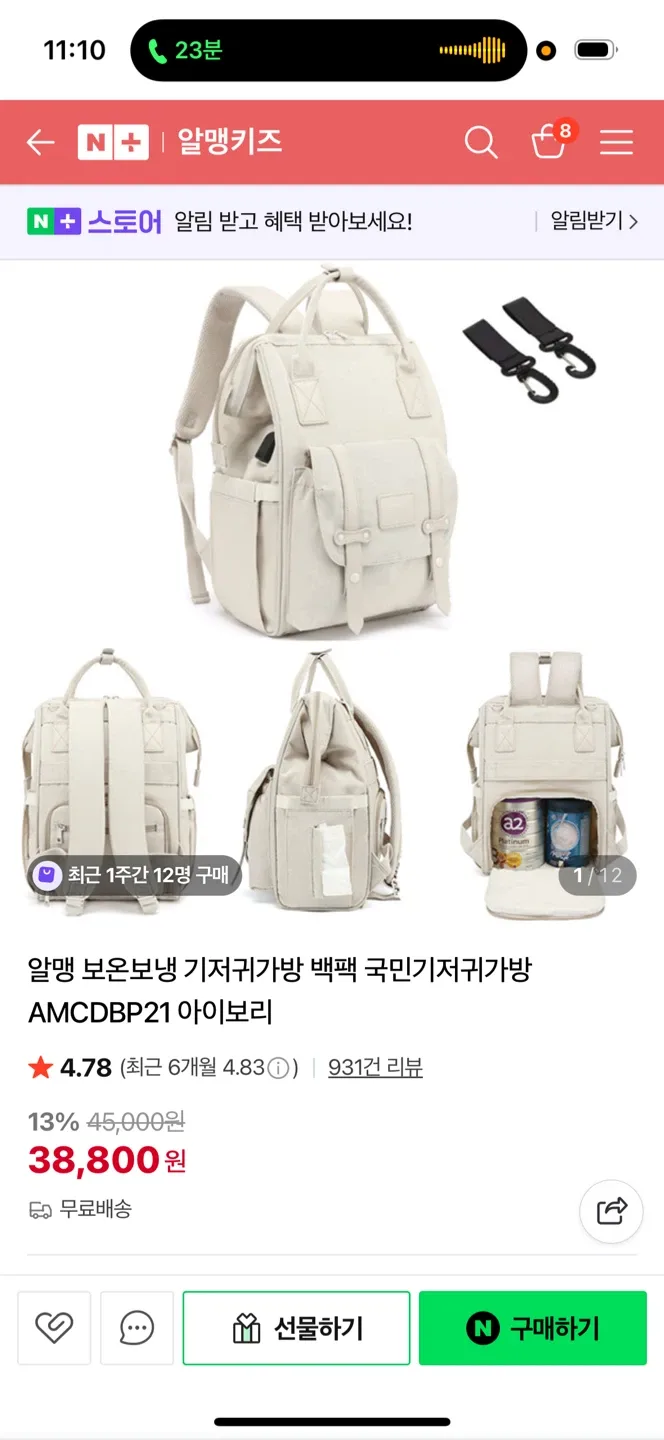664x1440 pixels.
Task: Open search with the magnifier icon
Action: coord(481,143)
